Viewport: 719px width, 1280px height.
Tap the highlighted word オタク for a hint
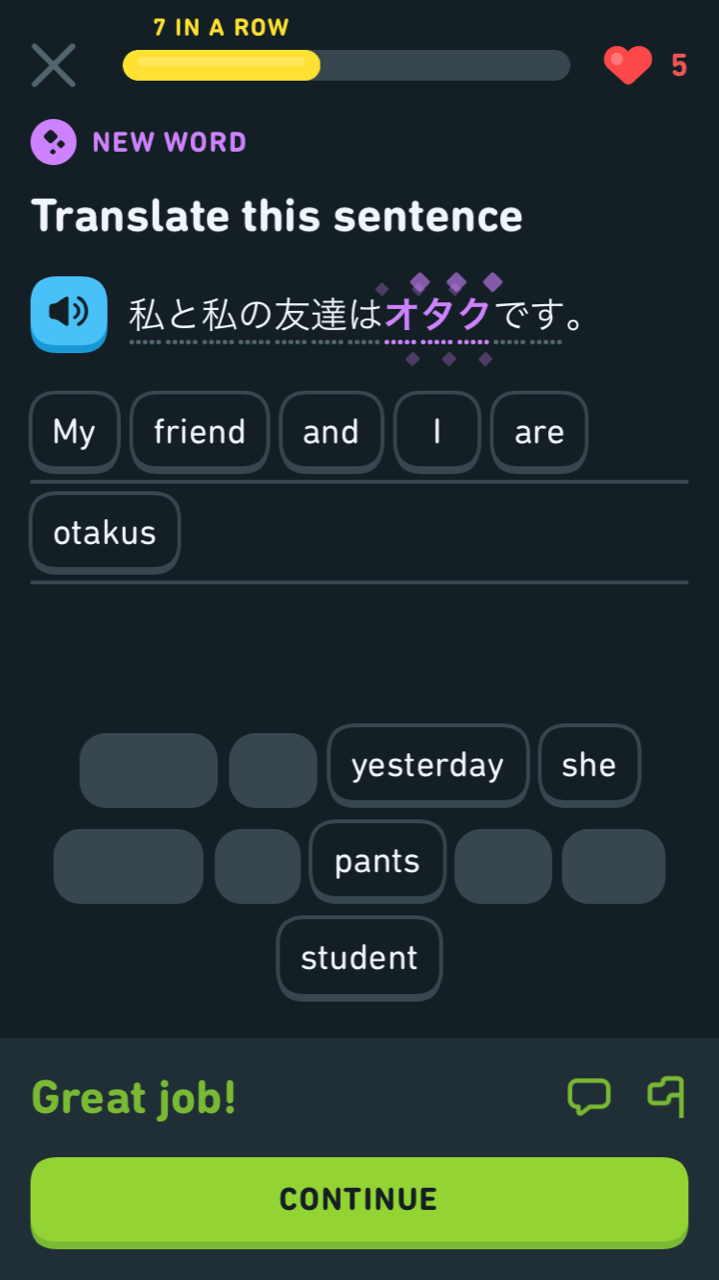pyautogui.click(x=438, y=315)
